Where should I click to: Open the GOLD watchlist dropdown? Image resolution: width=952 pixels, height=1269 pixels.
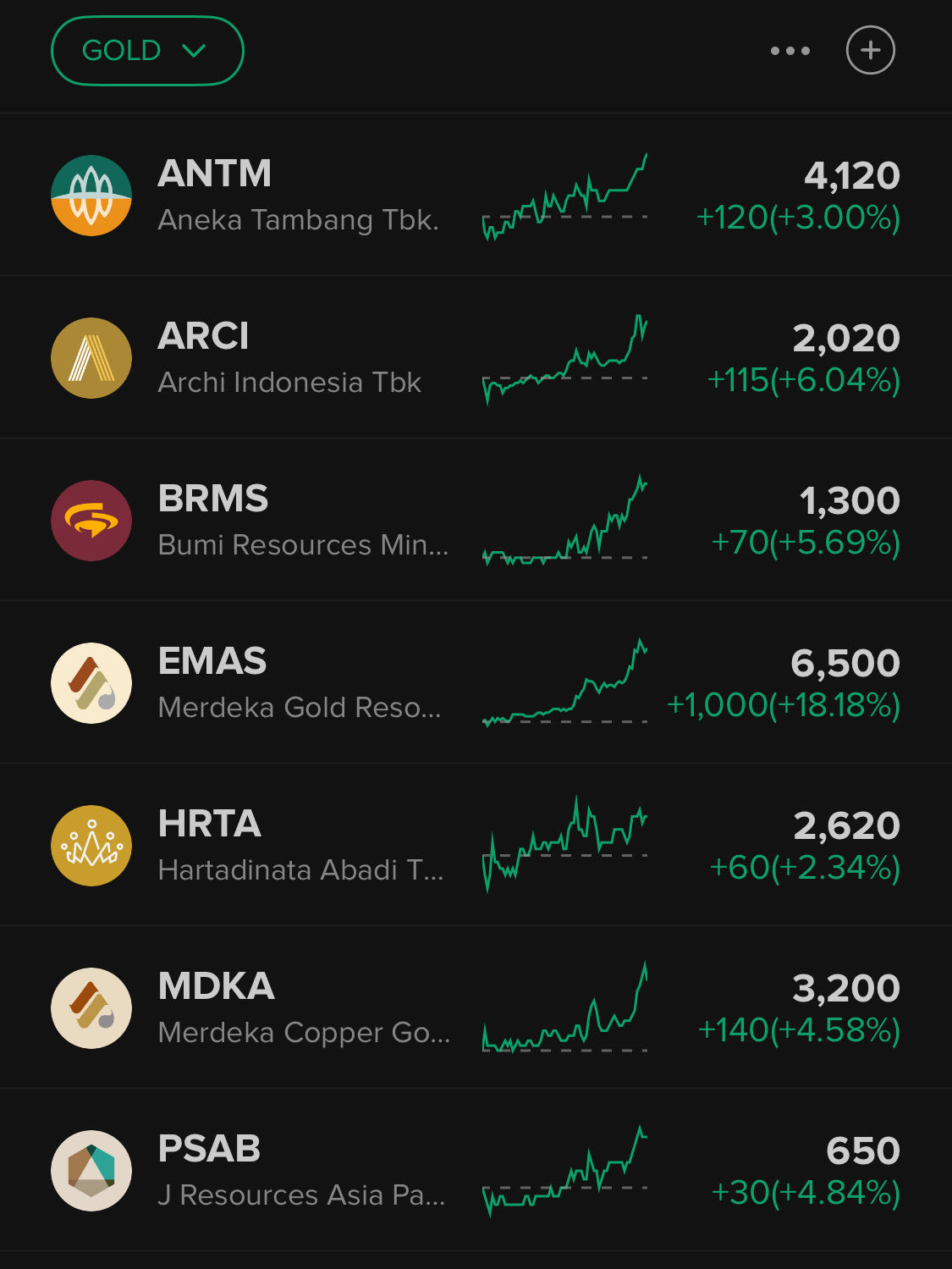(147, 51)
